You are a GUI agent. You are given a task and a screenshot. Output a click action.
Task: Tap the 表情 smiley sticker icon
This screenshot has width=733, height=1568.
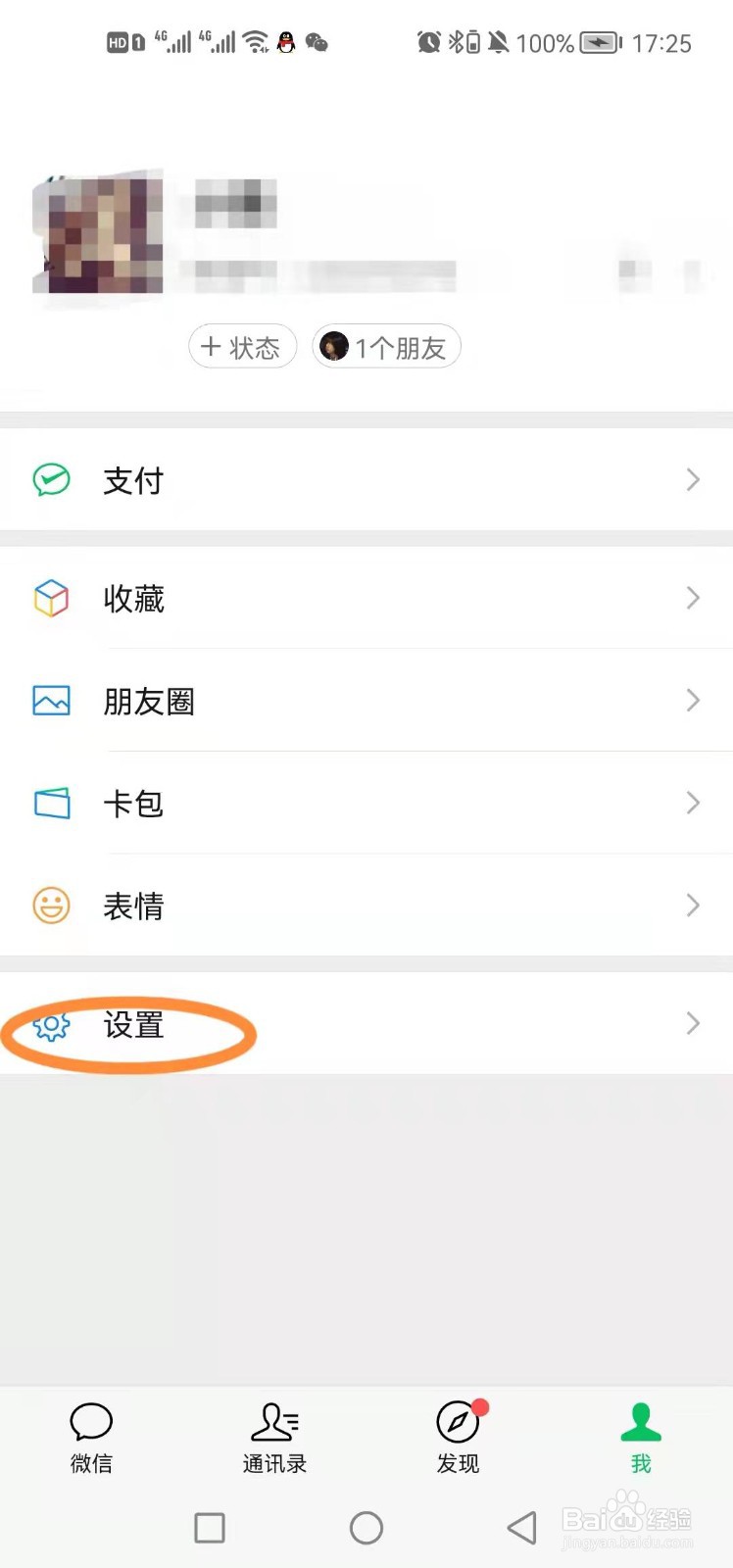51,906
